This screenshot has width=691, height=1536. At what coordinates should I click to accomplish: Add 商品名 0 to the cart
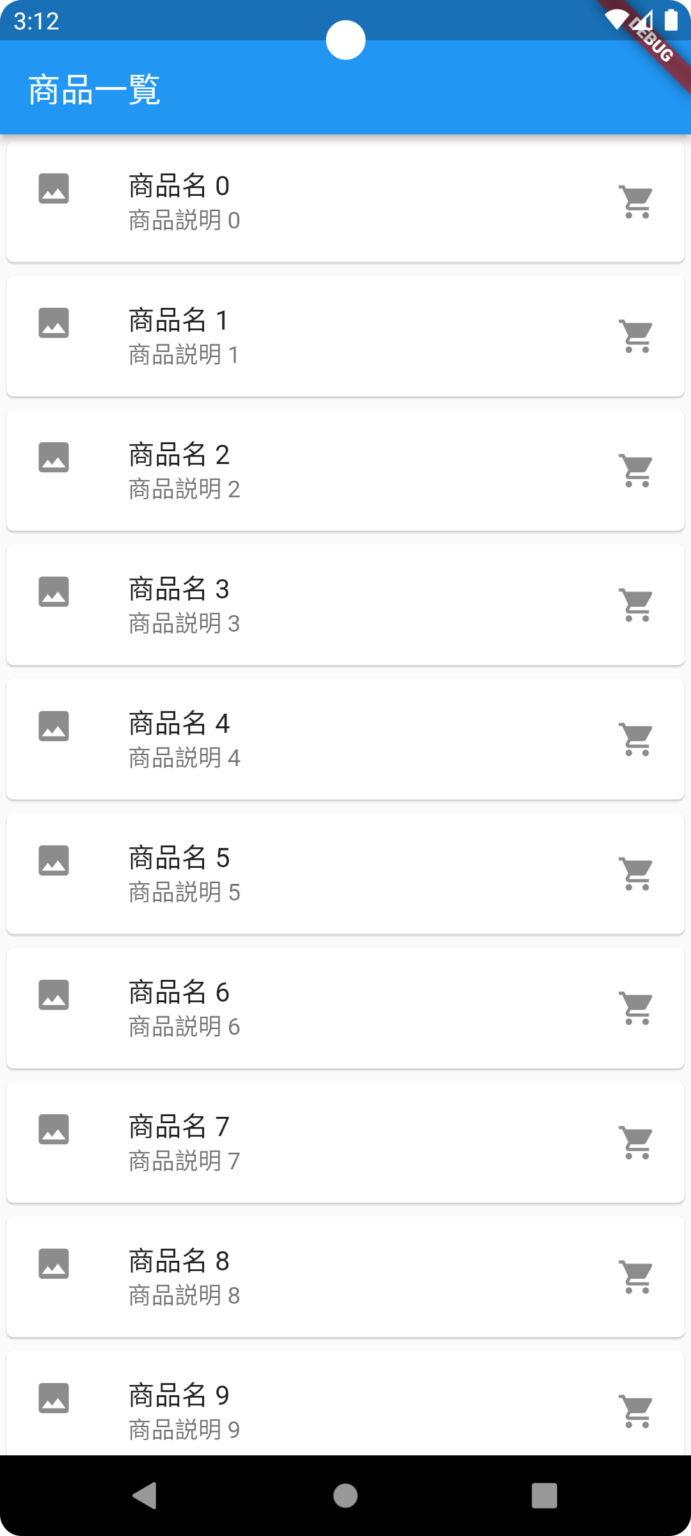pos(636,202)
